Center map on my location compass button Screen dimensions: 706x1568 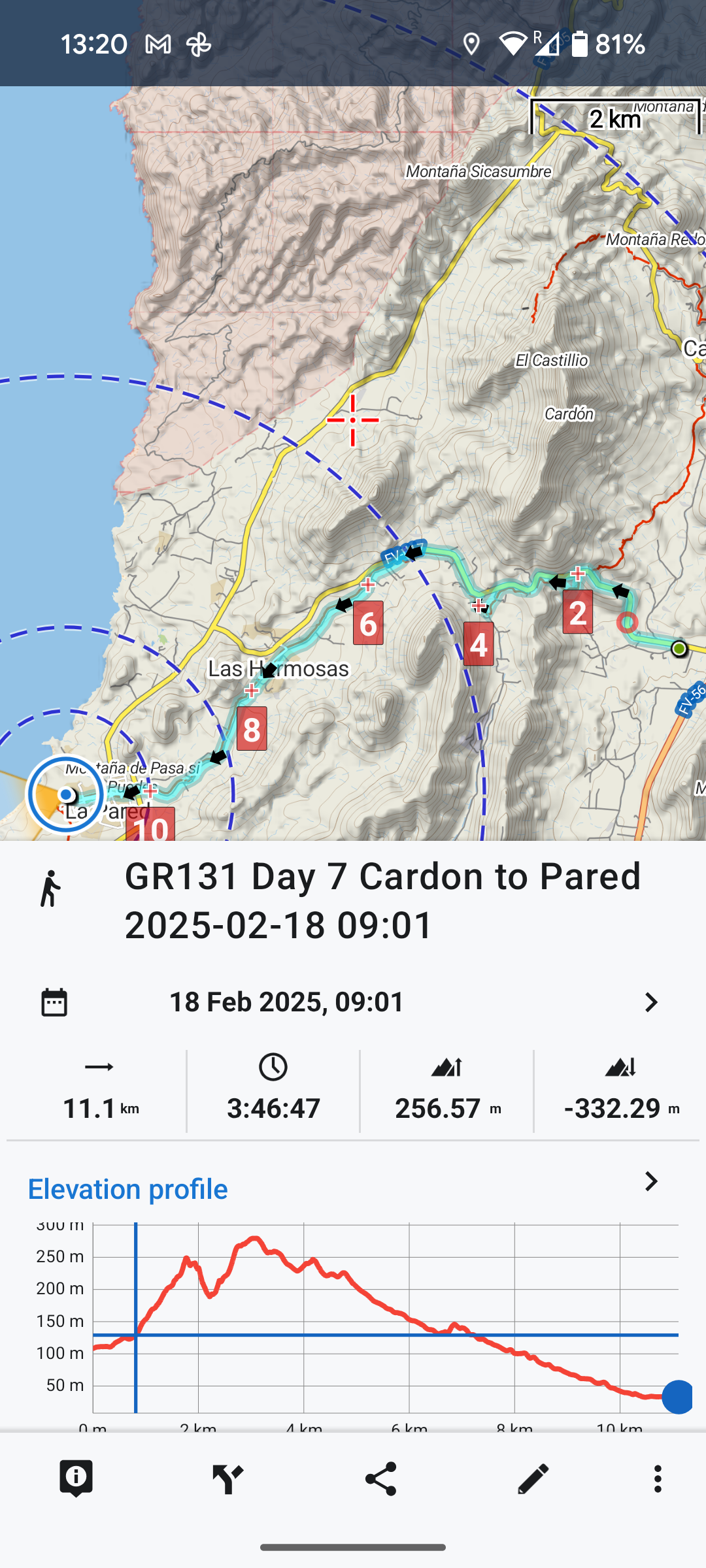tap(65, 794)
